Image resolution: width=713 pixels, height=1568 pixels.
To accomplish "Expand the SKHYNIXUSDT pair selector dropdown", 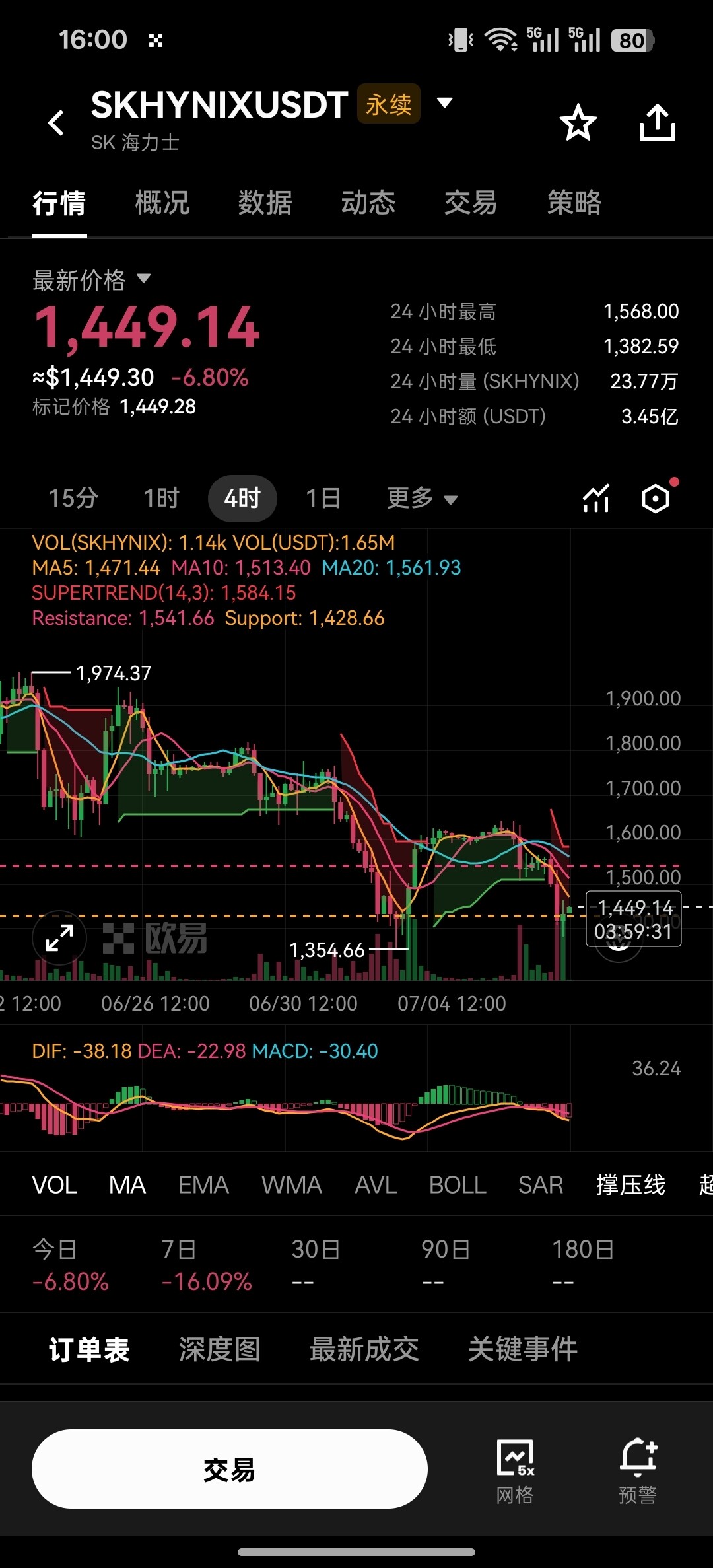I will tap(445, 102).
